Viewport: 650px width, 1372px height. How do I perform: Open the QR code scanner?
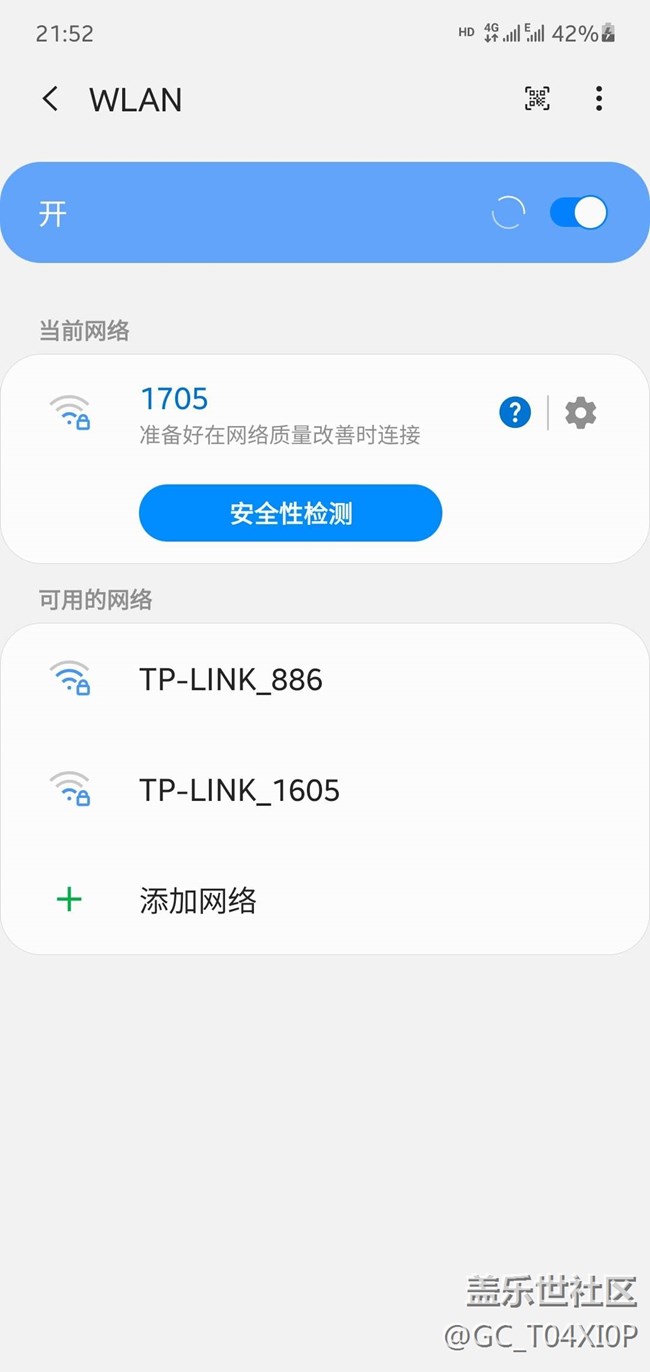(537, 98)
